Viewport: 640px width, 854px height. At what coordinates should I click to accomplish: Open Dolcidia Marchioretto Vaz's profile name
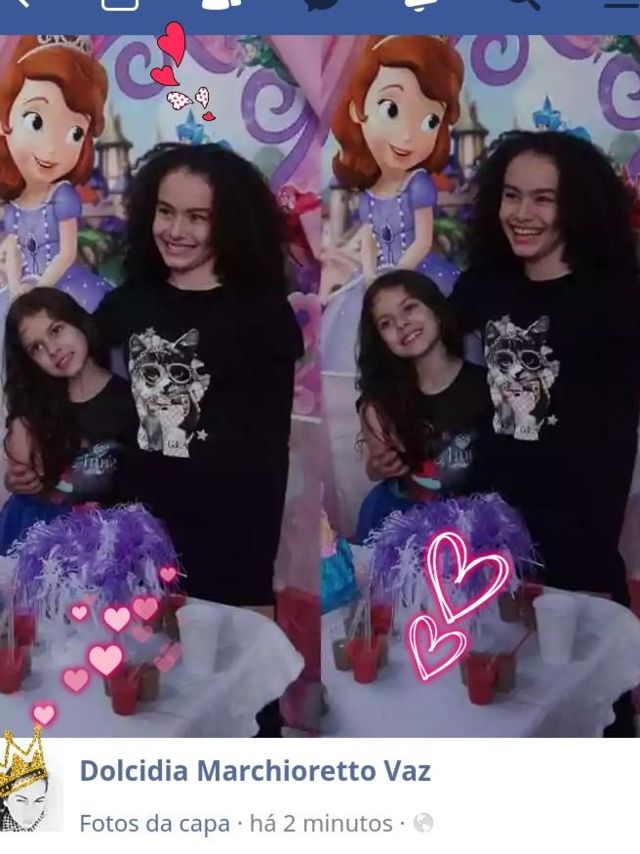tap(255, 771)
